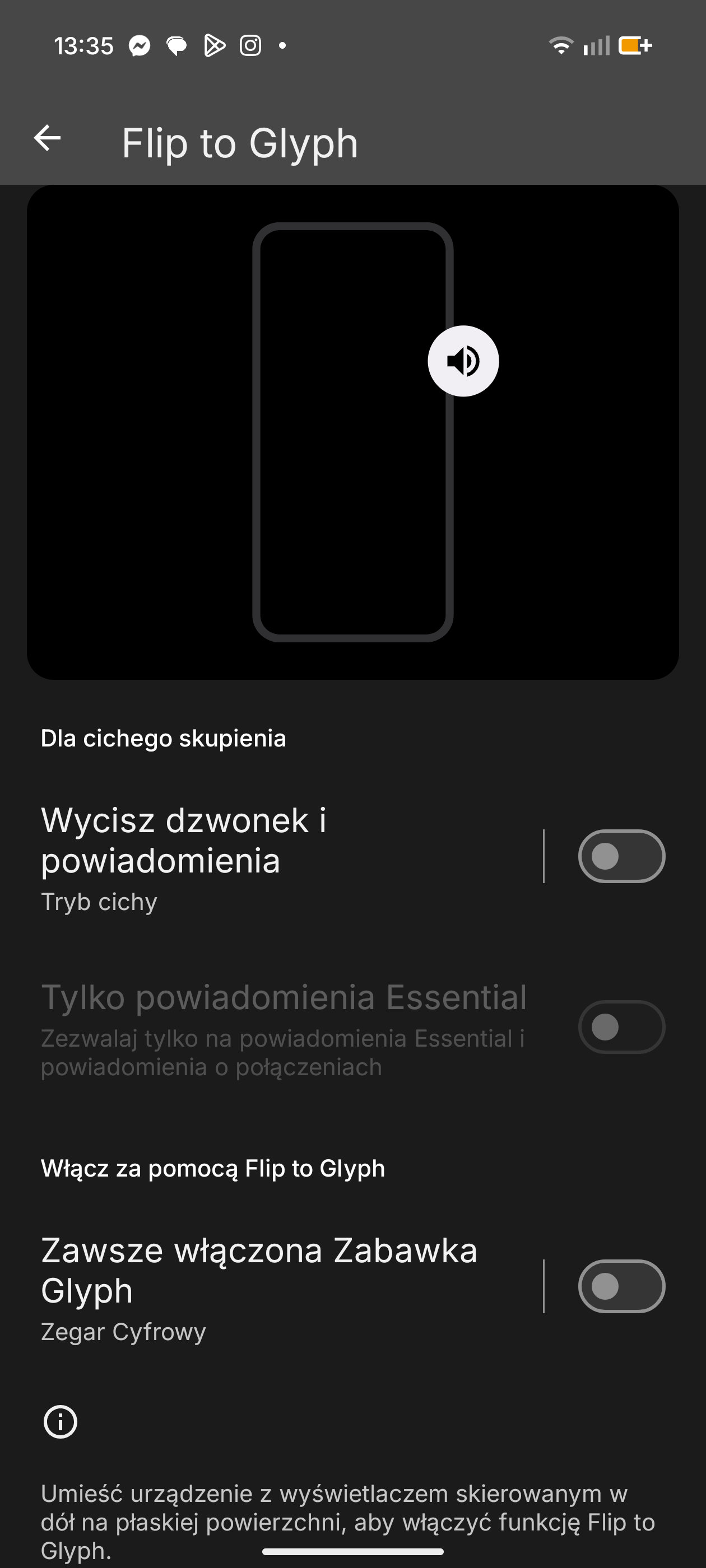Image resolution: width=706 pixels, height=1568 pixels.
Task: Enable the Wycisz dzwonek i powiadomienia switch
Action: [621, 856]
